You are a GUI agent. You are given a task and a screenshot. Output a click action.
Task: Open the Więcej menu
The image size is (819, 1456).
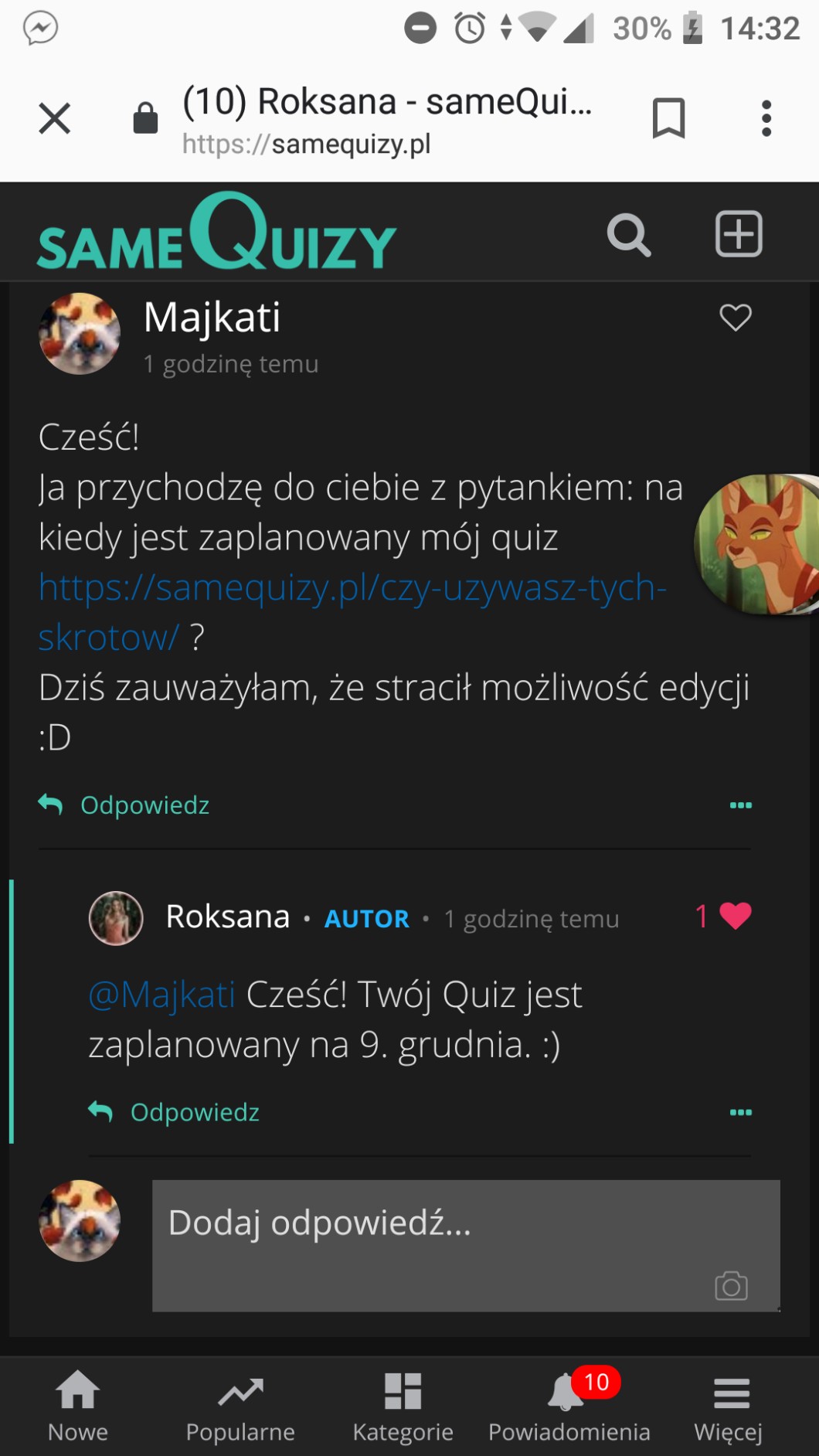coord(729,1407)
